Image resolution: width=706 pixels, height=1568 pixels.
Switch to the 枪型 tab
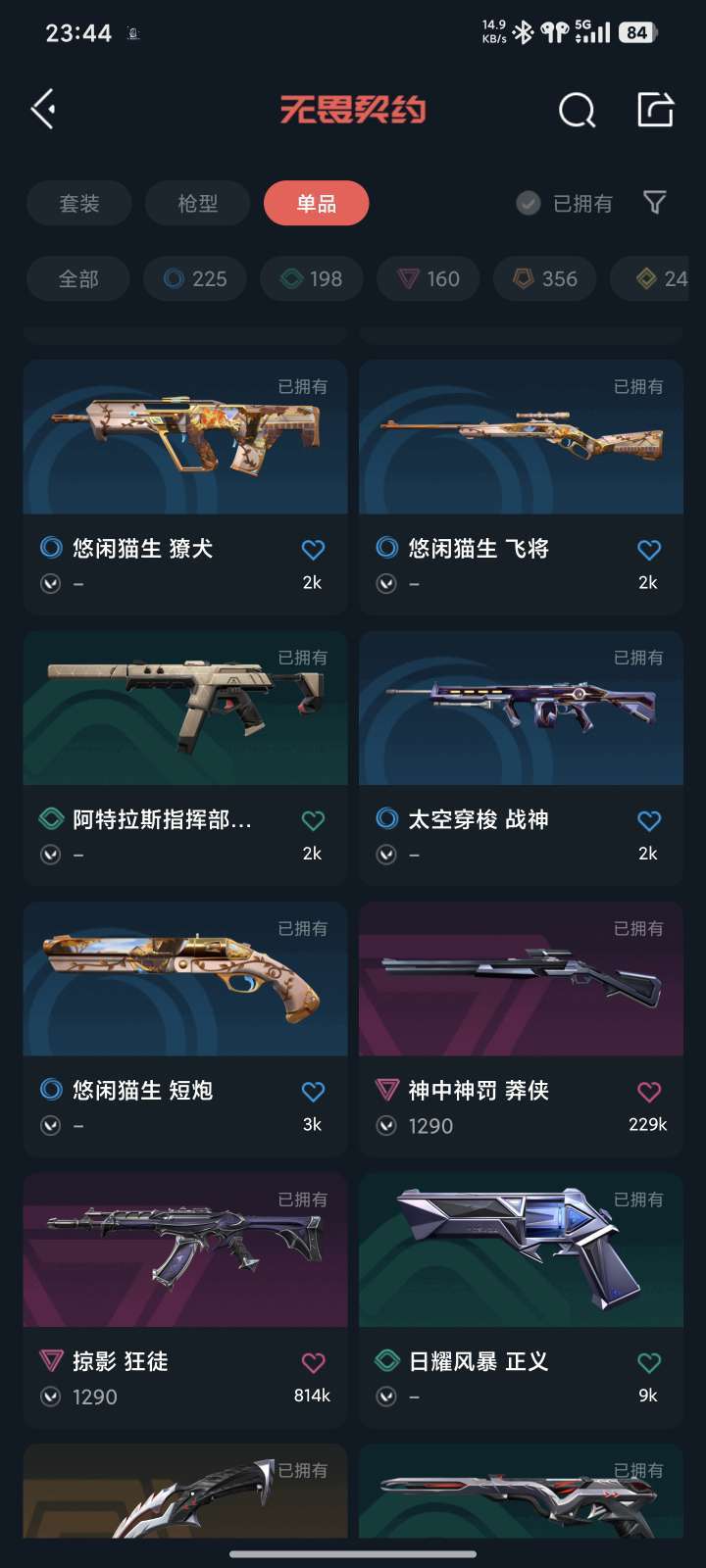pyautogui.click(x=197, y=203)
